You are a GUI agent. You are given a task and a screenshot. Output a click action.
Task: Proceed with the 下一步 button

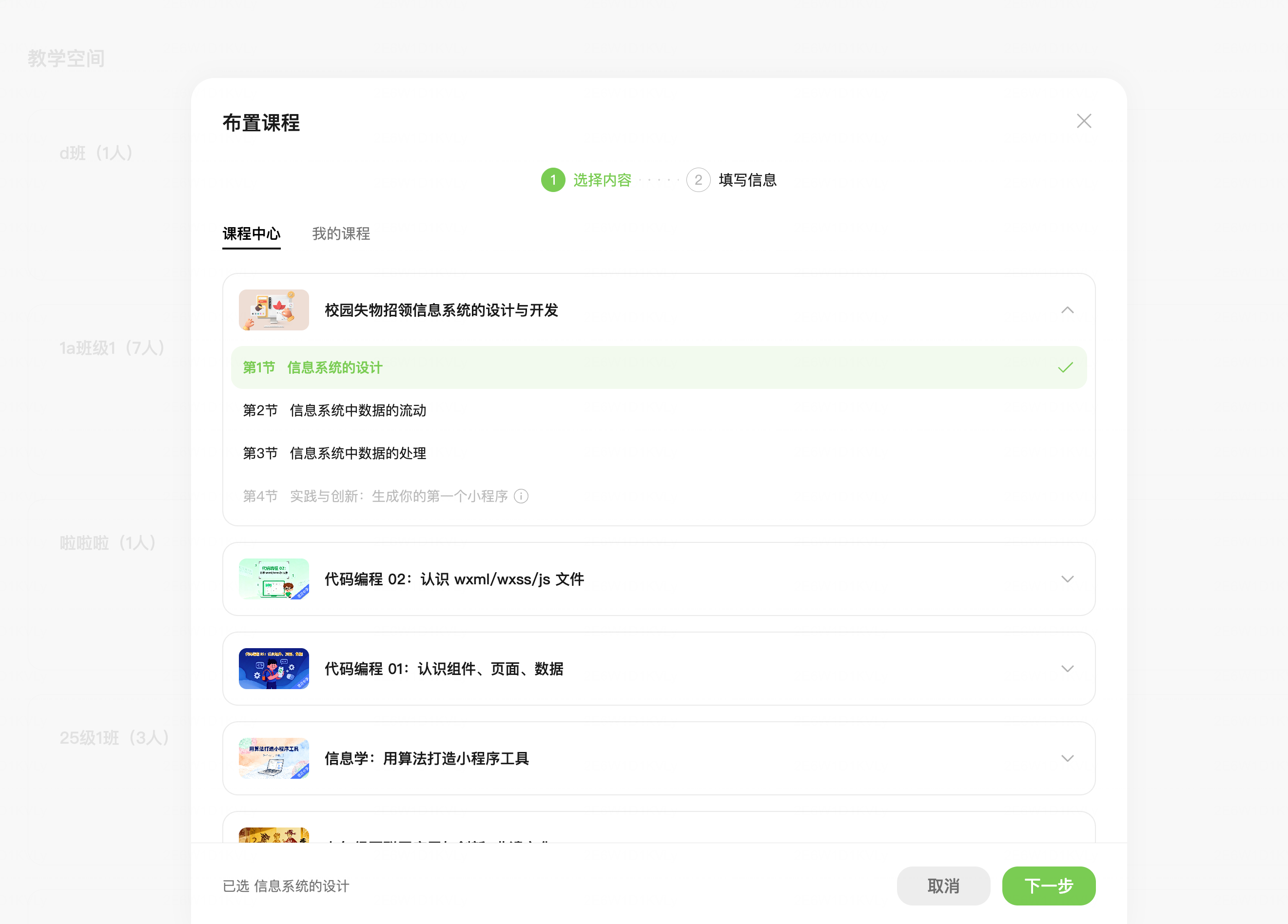click(x=1048, y=885)
